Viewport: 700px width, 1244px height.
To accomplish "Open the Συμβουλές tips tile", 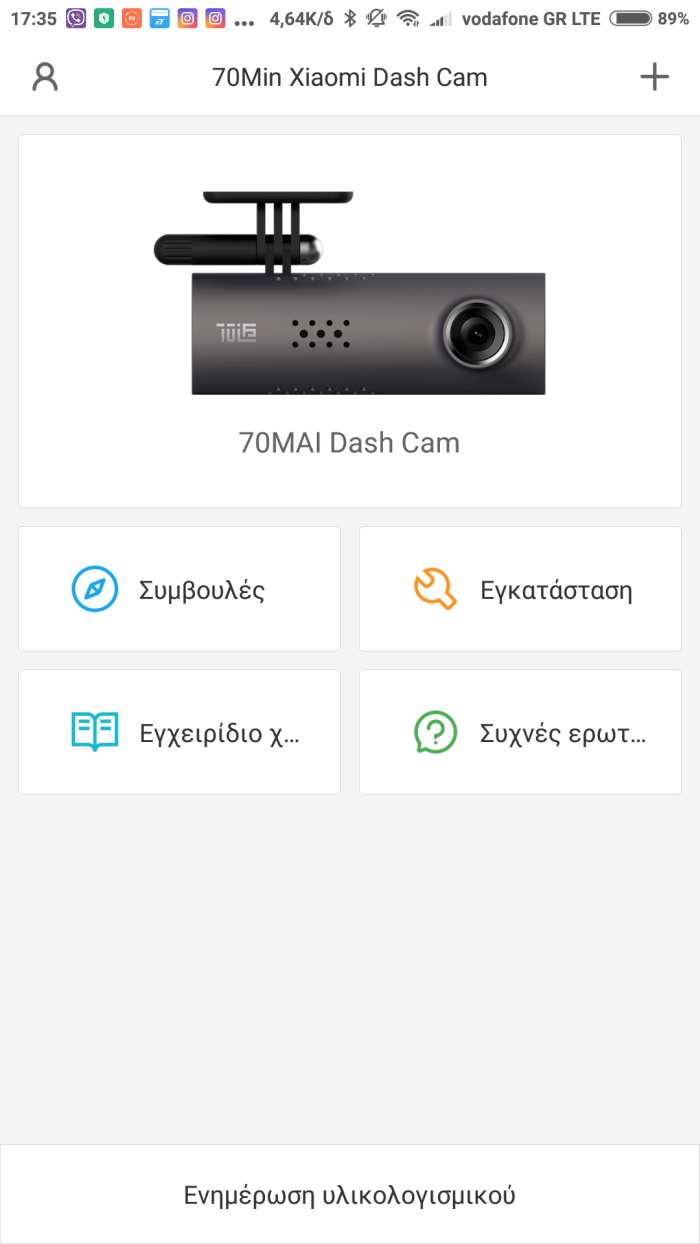I will tap(179, 589).
